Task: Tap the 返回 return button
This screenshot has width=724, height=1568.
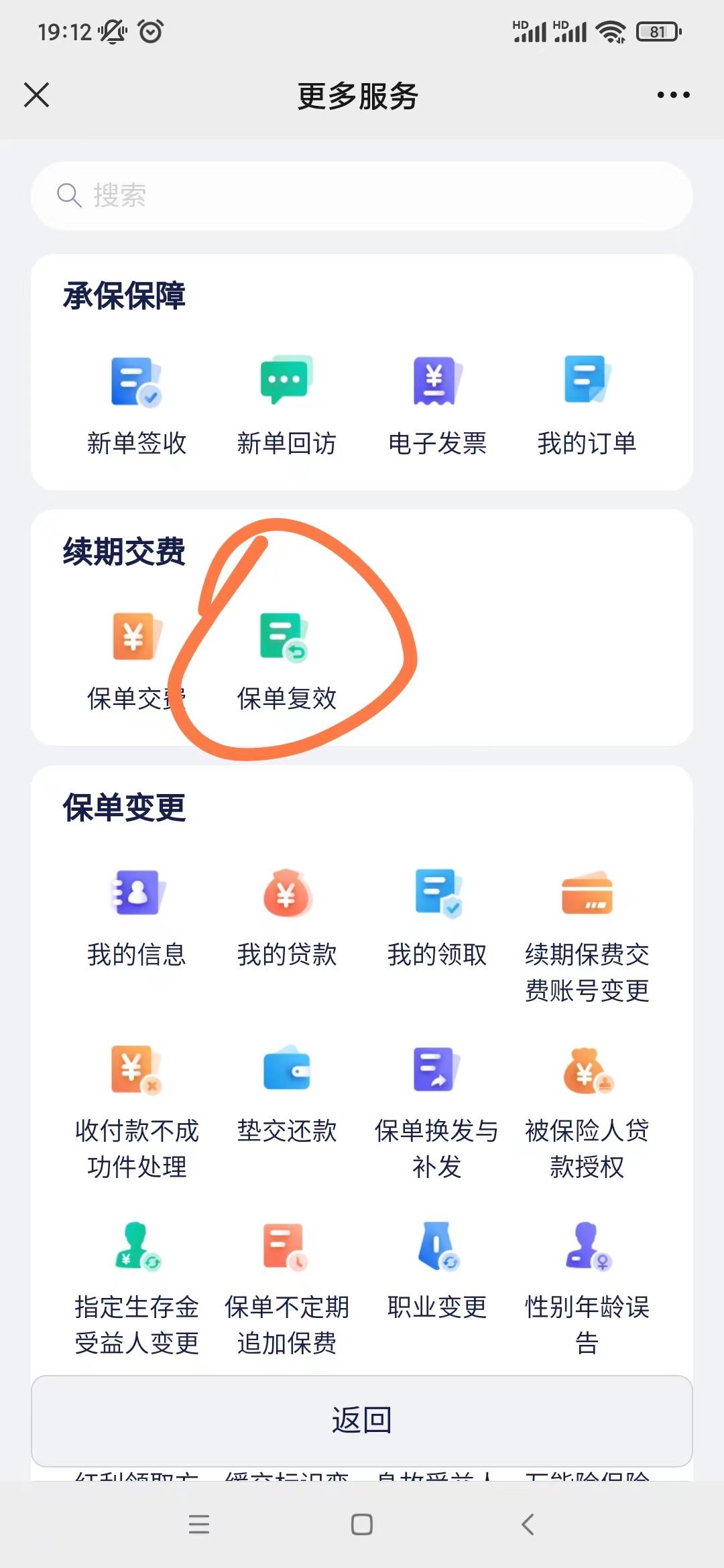Action: coord(362,1422)
